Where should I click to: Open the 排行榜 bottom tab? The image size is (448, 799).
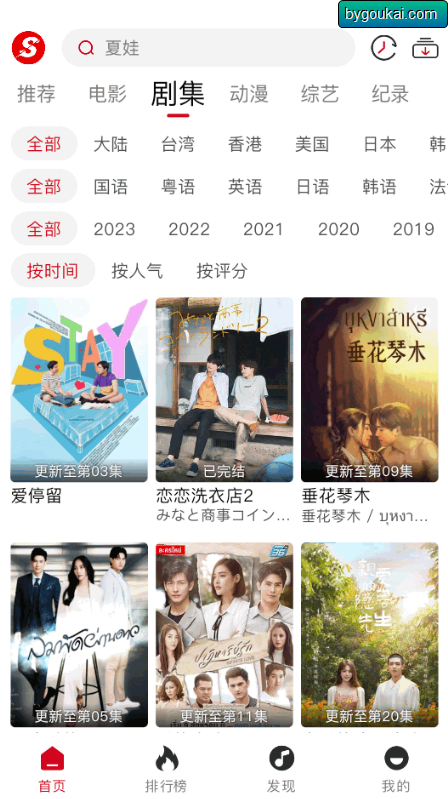pyautogui.click(x=166, y=769)
